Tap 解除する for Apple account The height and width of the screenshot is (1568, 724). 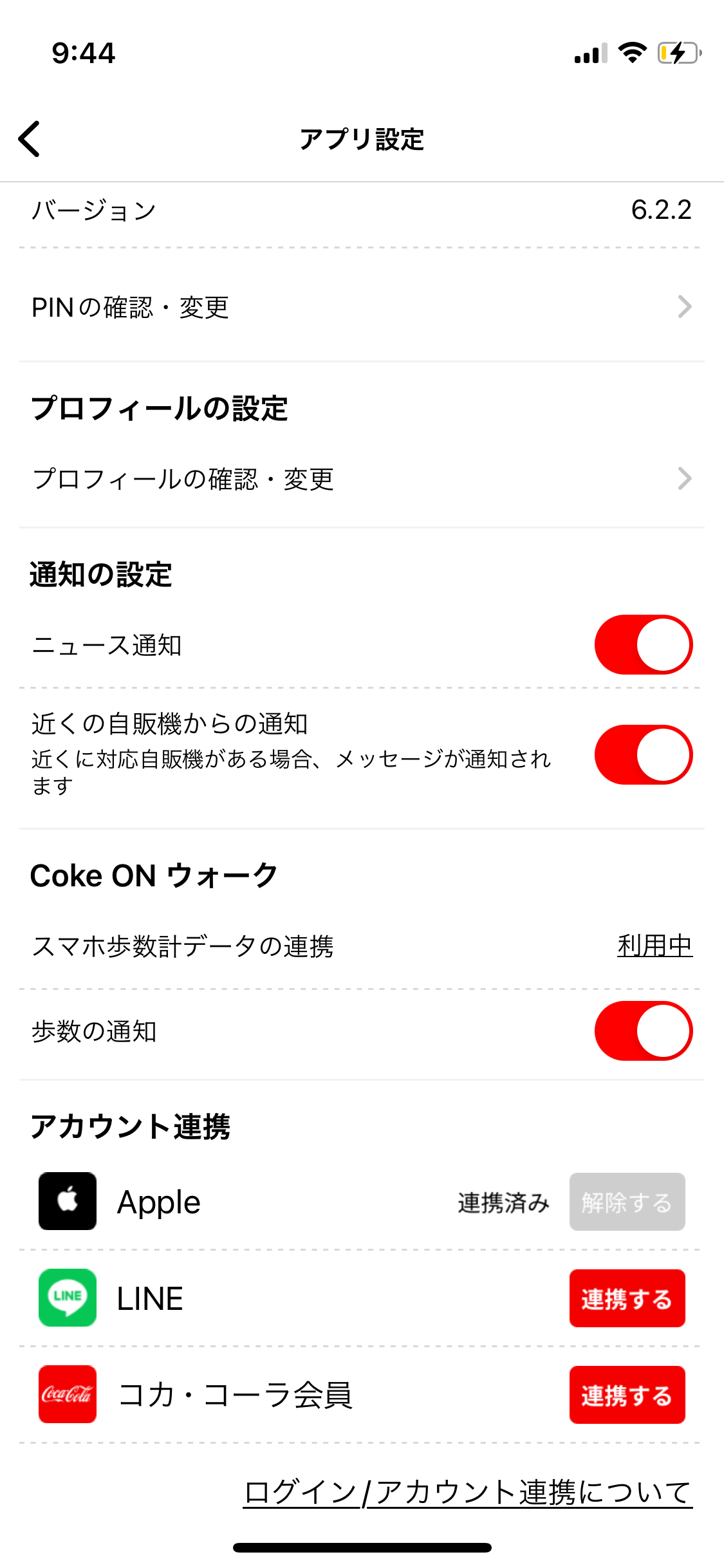coord(627,1202)
